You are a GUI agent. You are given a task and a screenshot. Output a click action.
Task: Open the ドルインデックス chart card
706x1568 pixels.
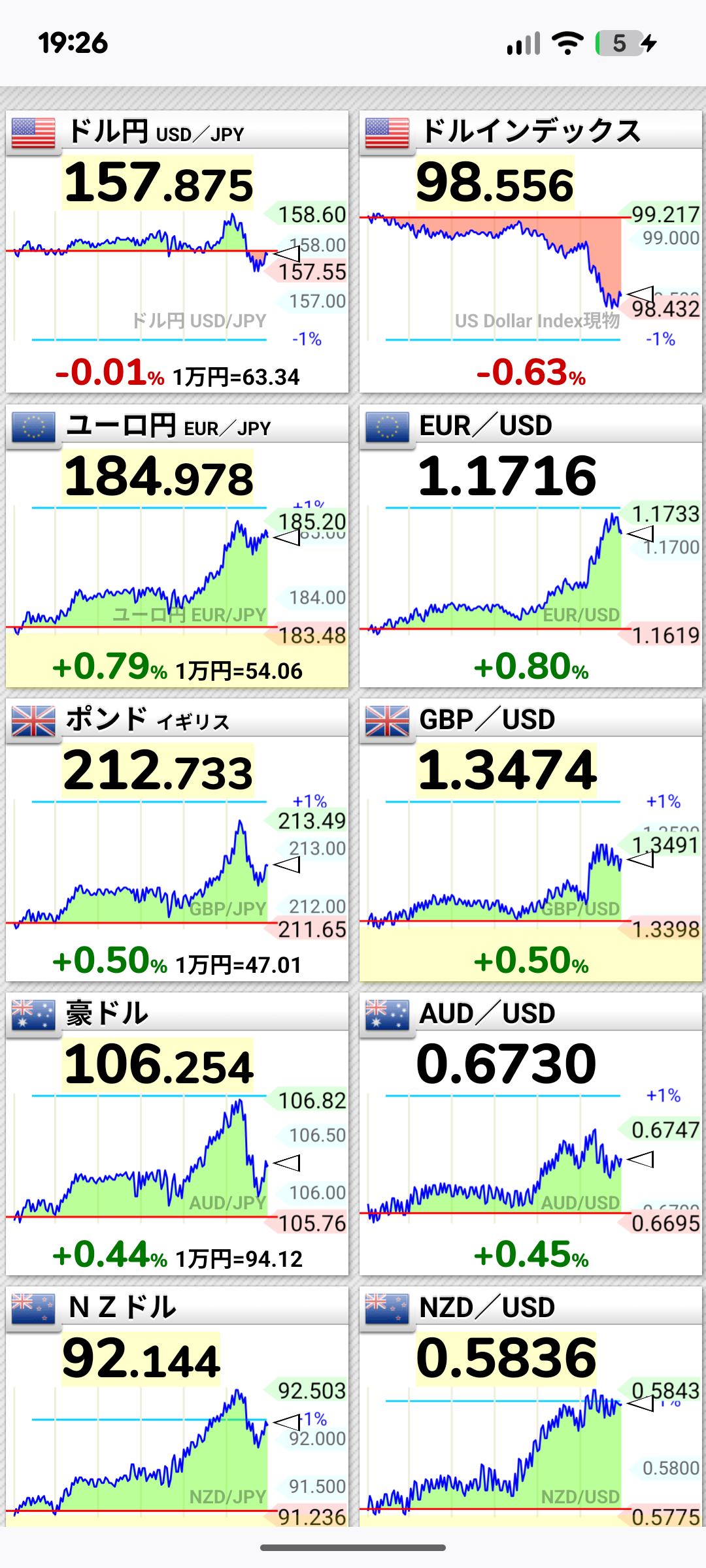point(530,252)
